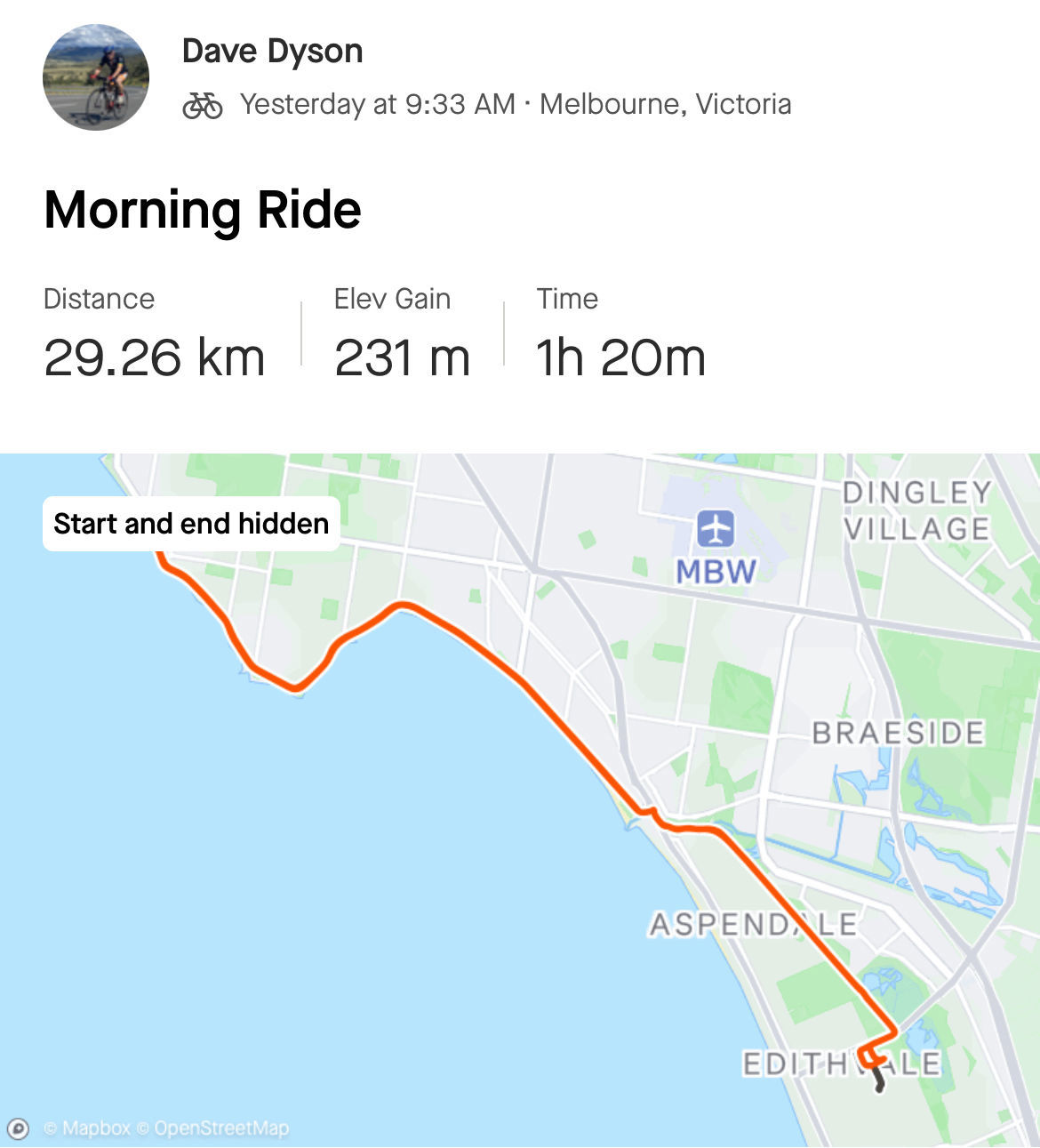The width and height of the screenshot is (1040, 1148).
Task: Open the Morning Ride activity title
Action: tap(203, 211)
